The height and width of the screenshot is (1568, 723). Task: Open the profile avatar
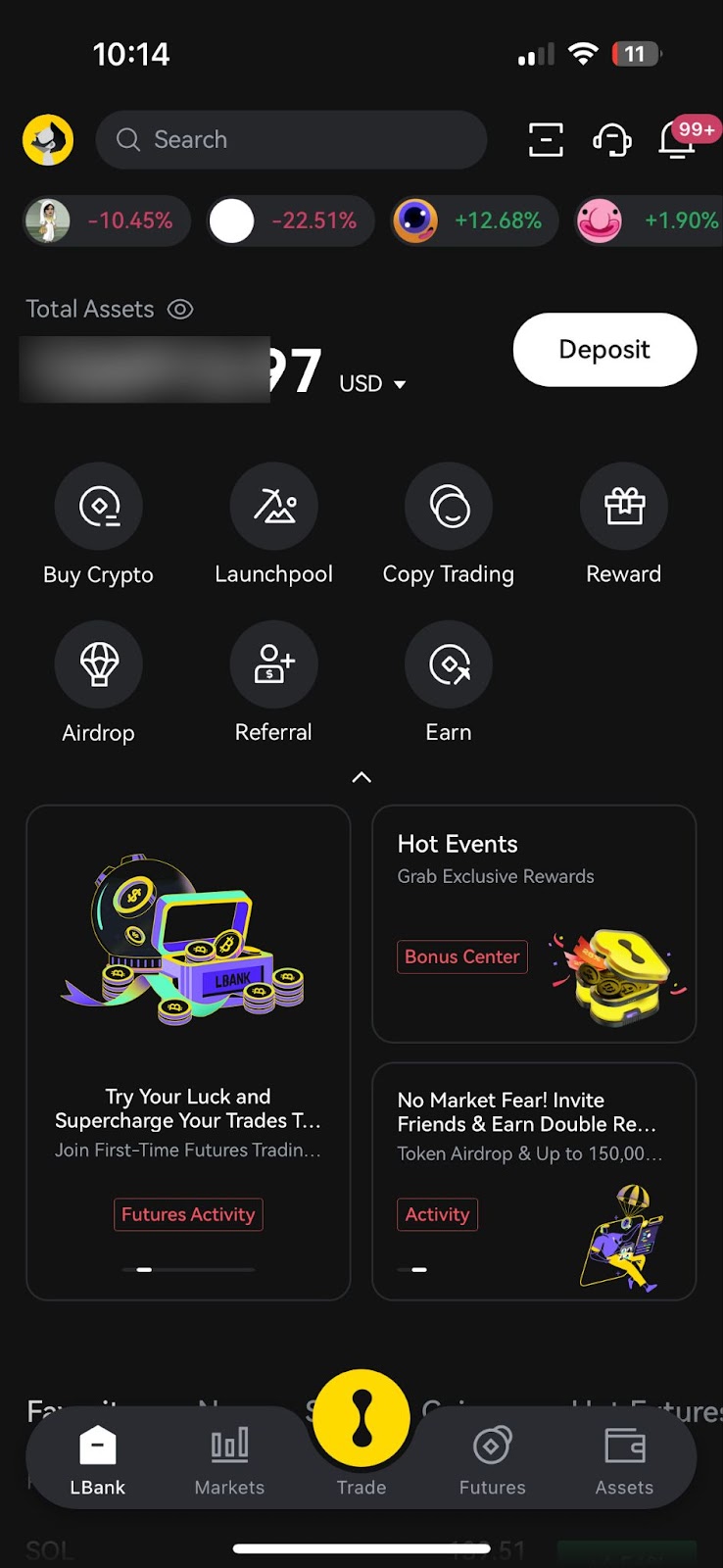click(48, 140)
